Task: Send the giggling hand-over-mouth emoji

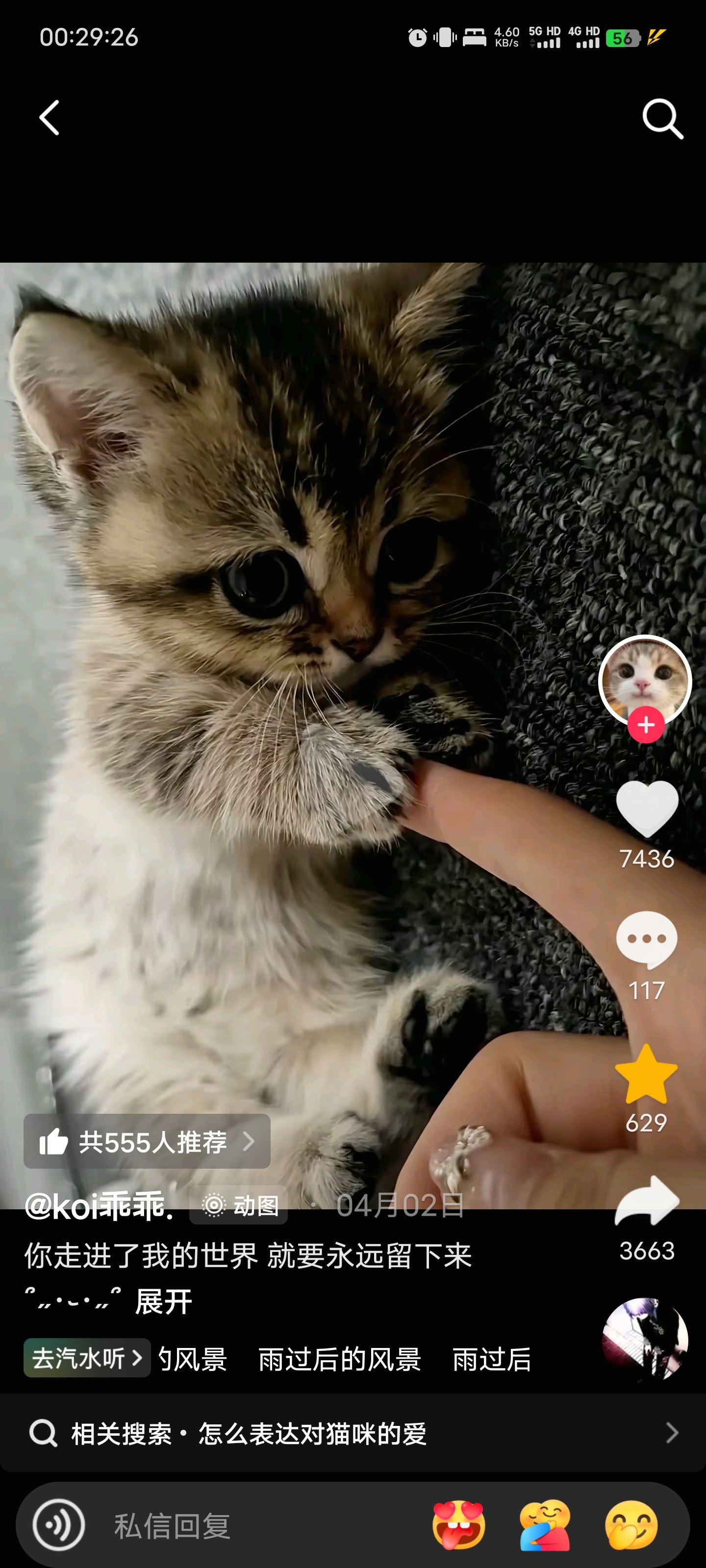Action: [631, 1525]
